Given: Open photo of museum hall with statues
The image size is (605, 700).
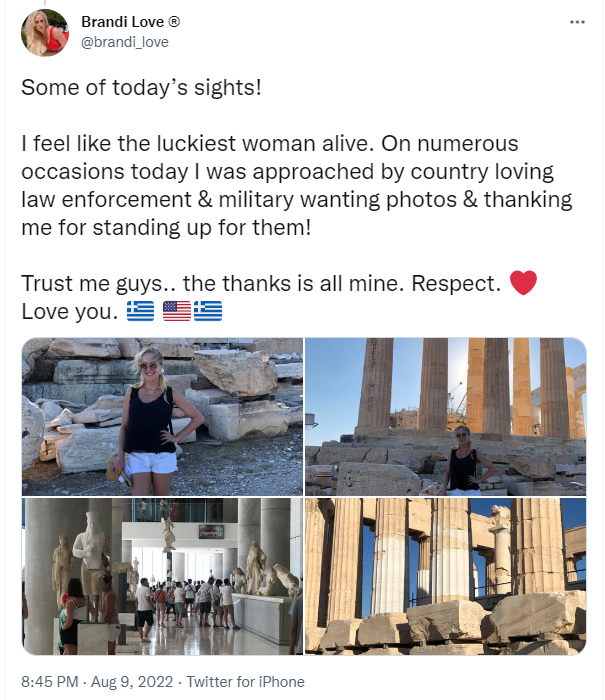Looking at the screenshot, I should (162, 576).
